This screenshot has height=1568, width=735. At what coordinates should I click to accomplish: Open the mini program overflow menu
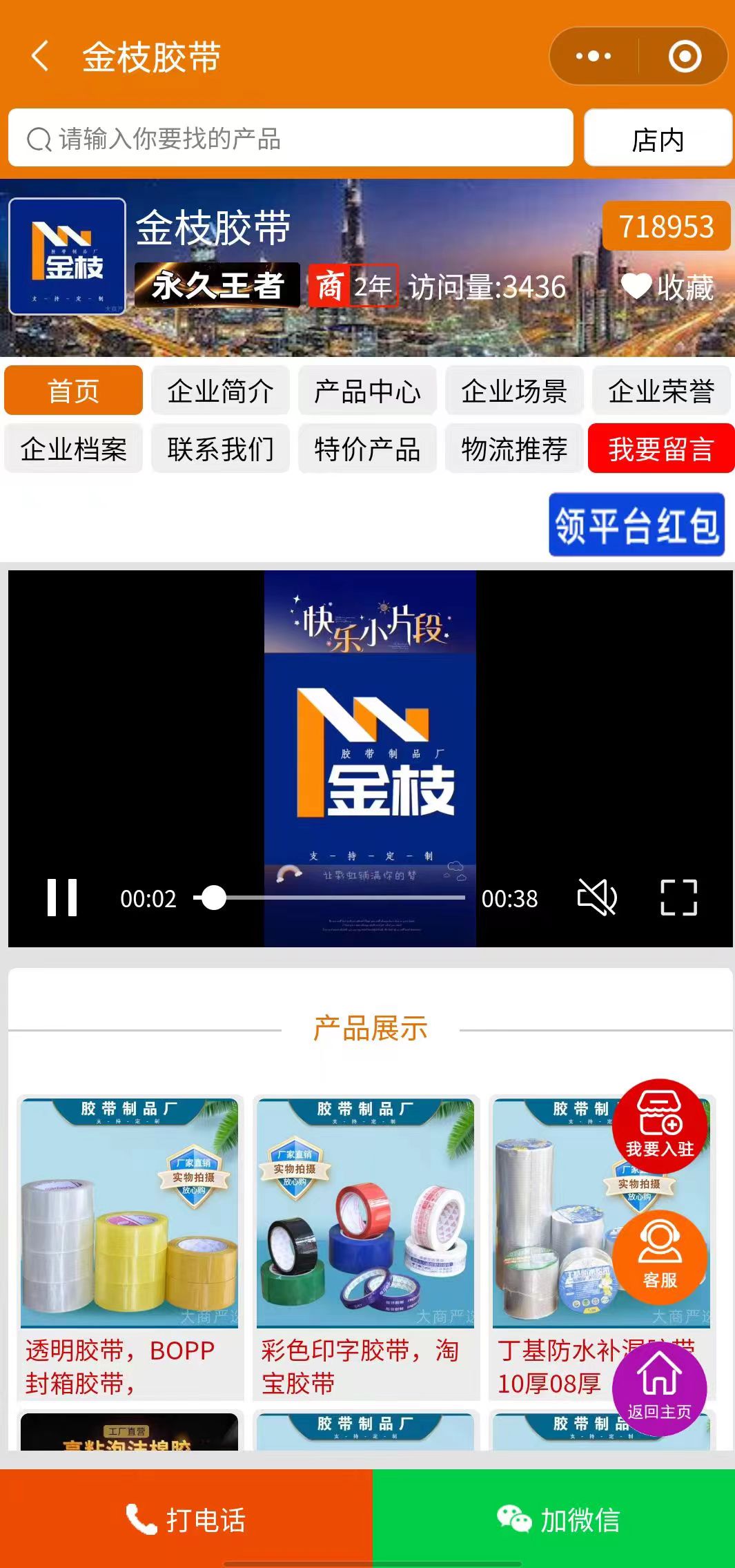[x=594, y=56]
